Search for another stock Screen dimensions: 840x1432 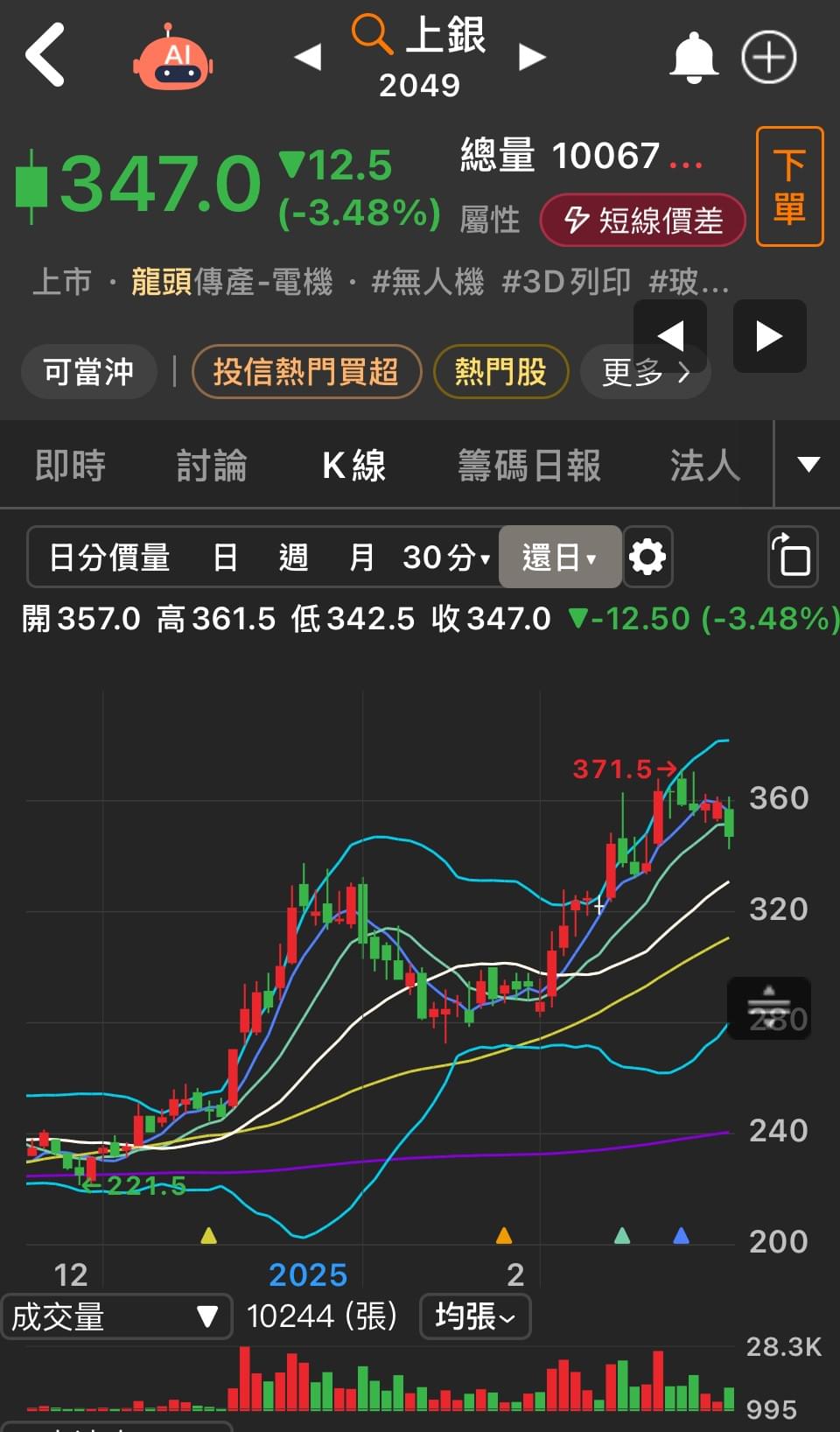coord(373,35)
